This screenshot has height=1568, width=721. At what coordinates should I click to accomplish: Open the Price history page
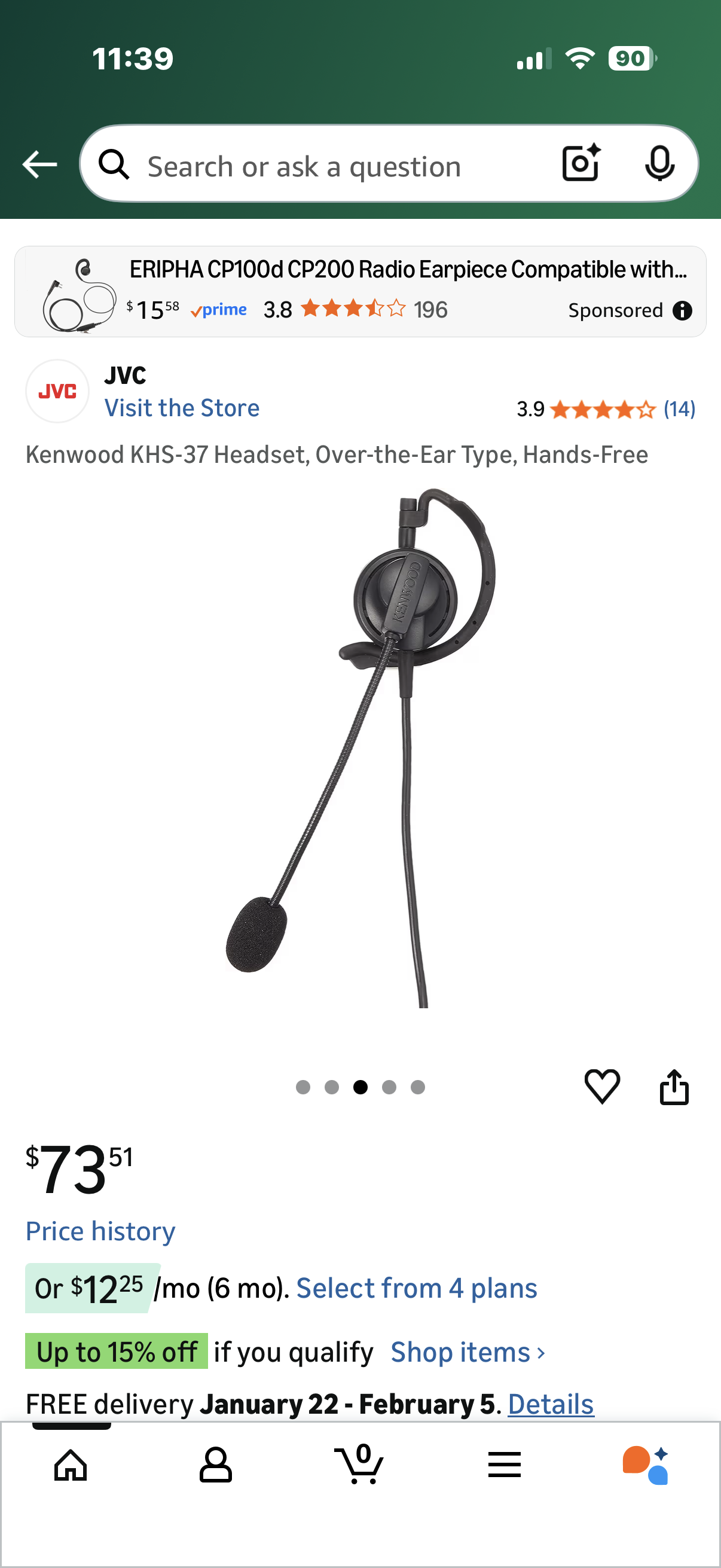point(100,1231)
